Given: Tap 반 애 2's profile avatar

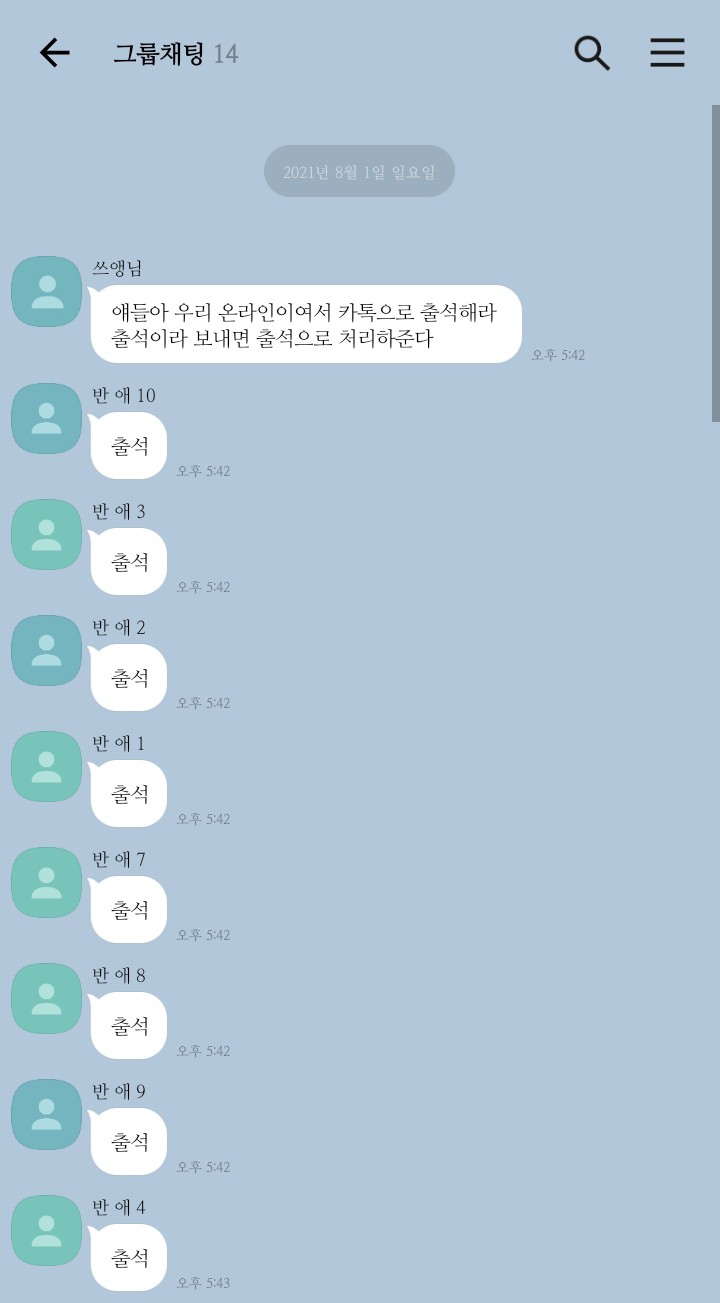Looking at the screenshot, I should (x=46, y=650).
